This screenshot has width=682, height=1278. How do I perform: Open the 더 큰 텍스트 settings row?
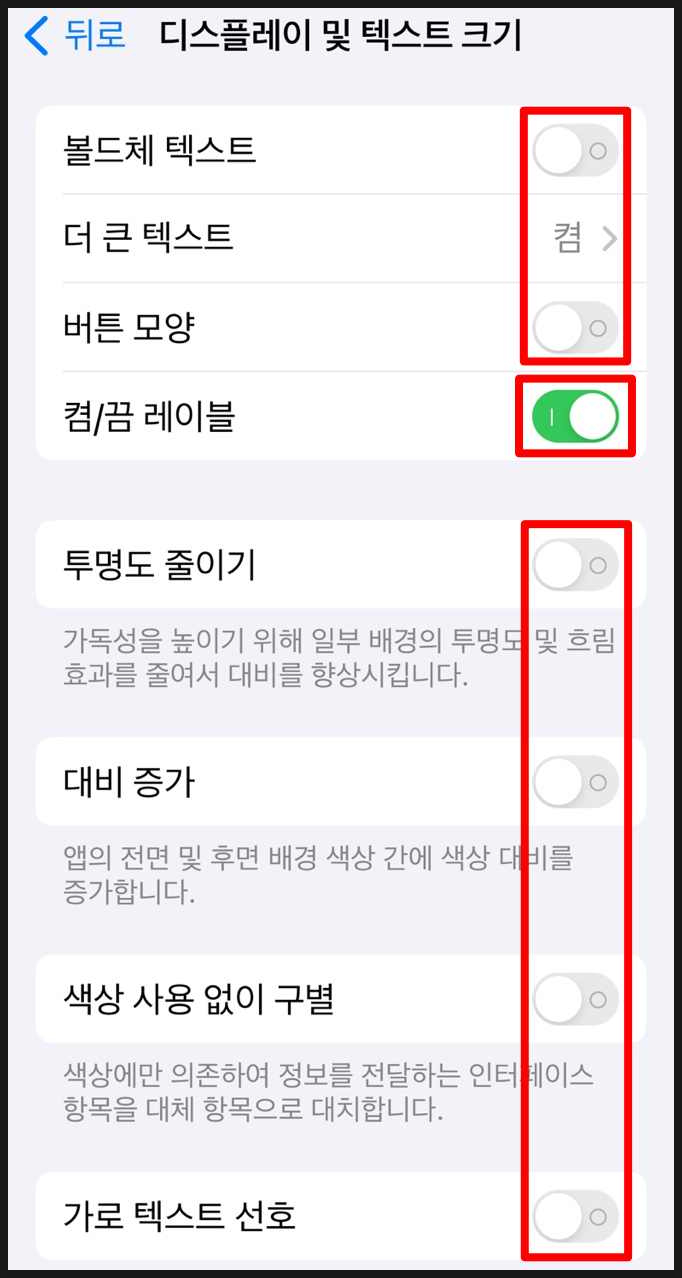tap(340, 238)
